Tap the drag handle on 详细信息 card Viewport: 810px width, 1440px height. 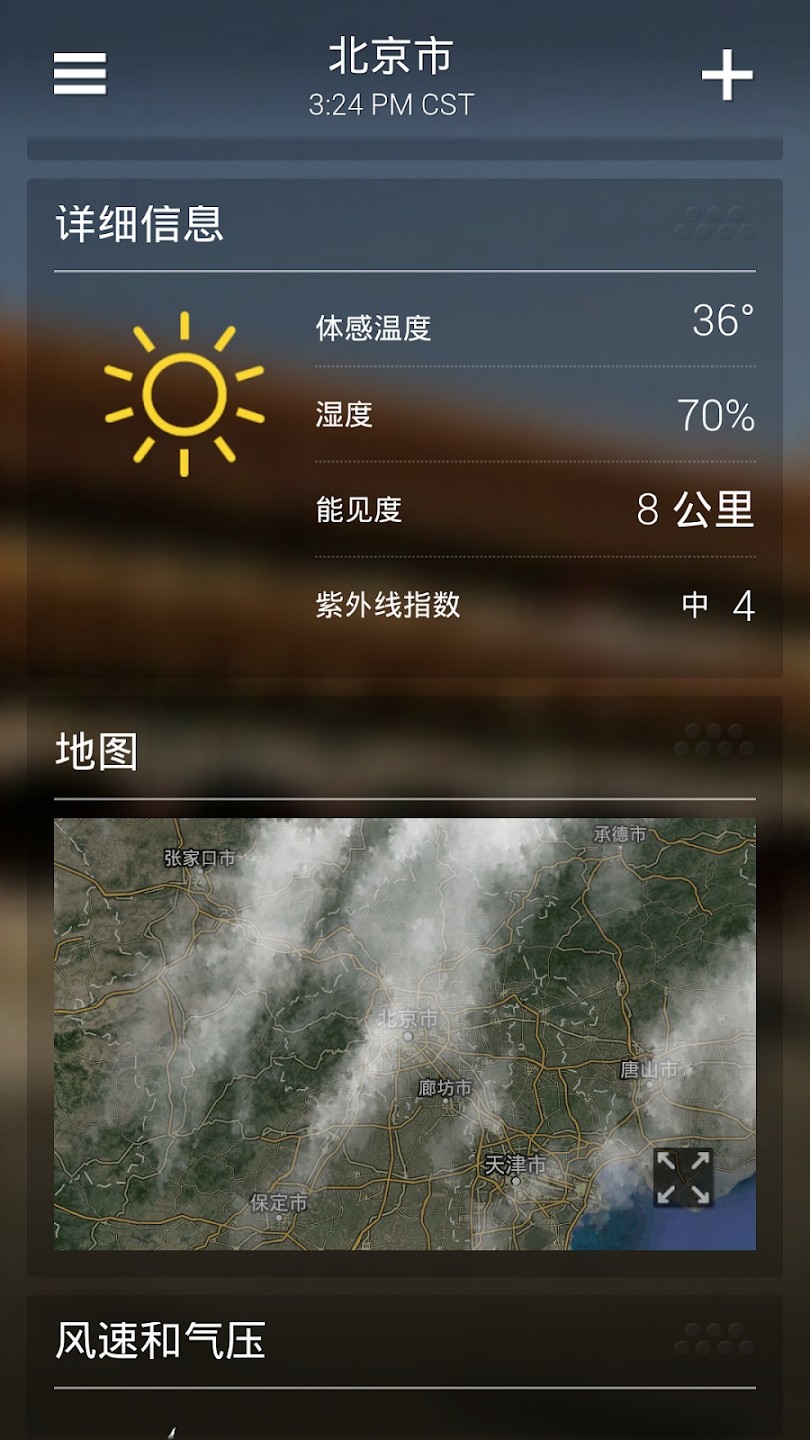(x=714, y=223)
